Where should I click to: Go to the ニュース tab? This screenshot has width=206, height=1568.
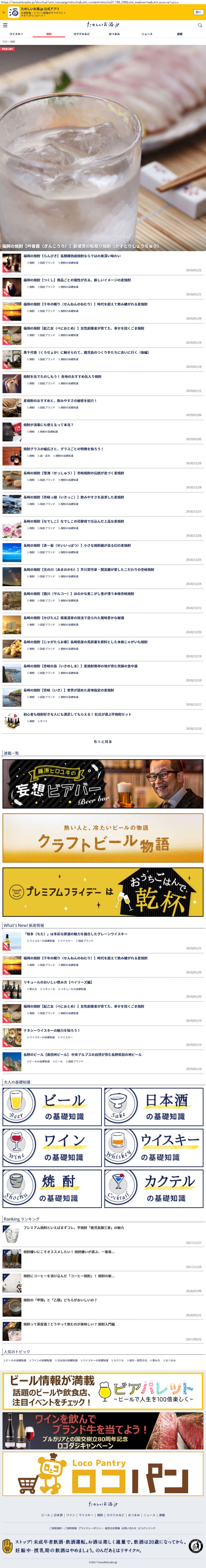(147, 34)
